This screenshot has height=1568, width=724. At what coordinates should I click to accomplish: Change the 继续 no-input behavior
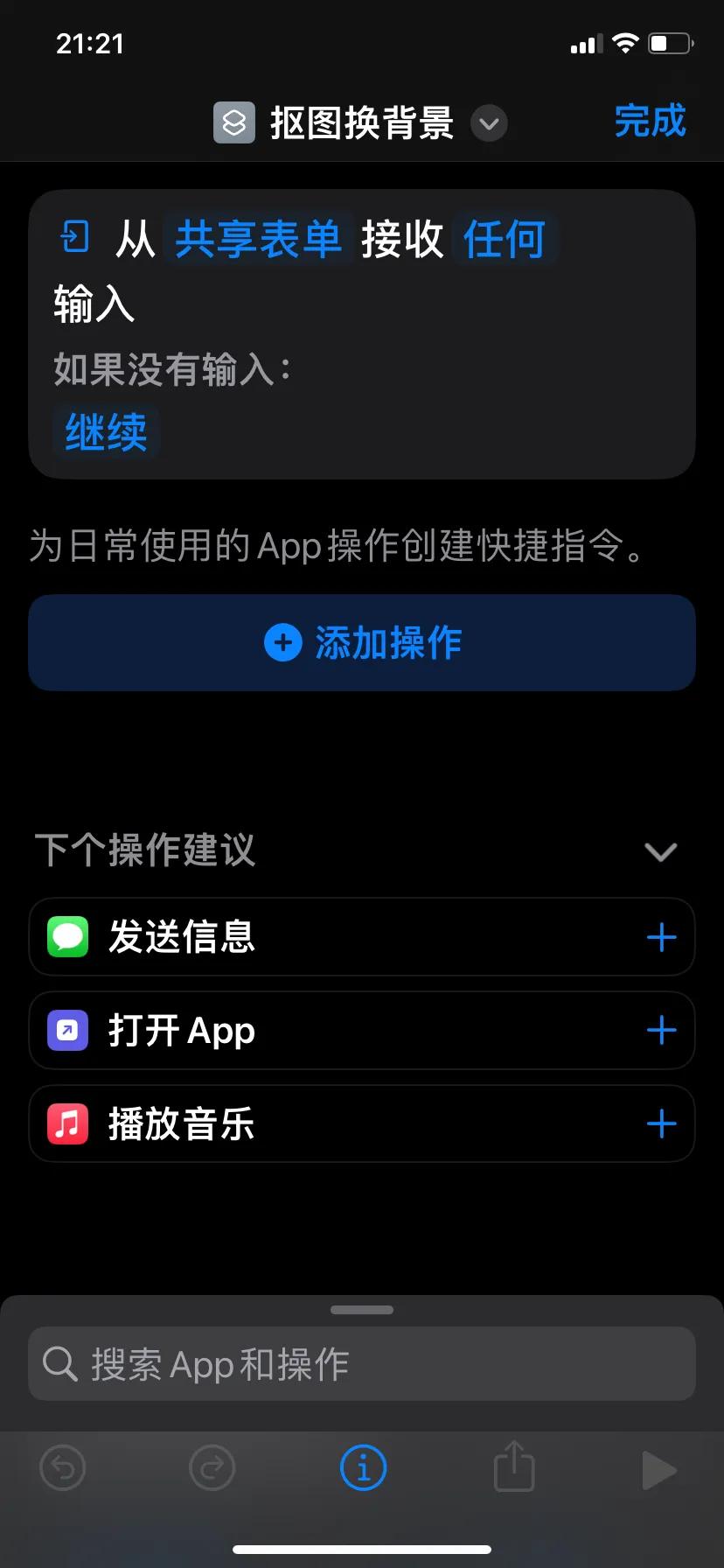pos(106,432)
